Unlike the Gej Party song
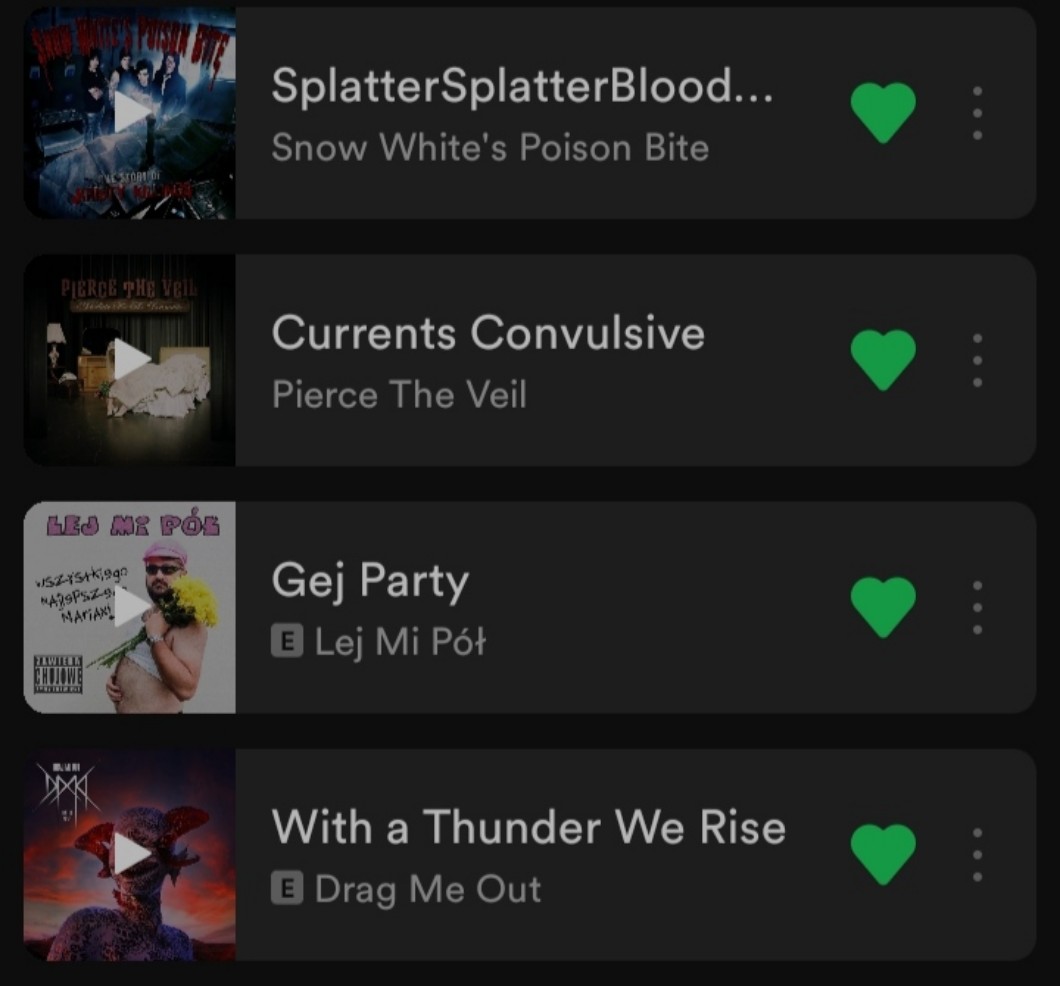 click(x=883, y=606)
